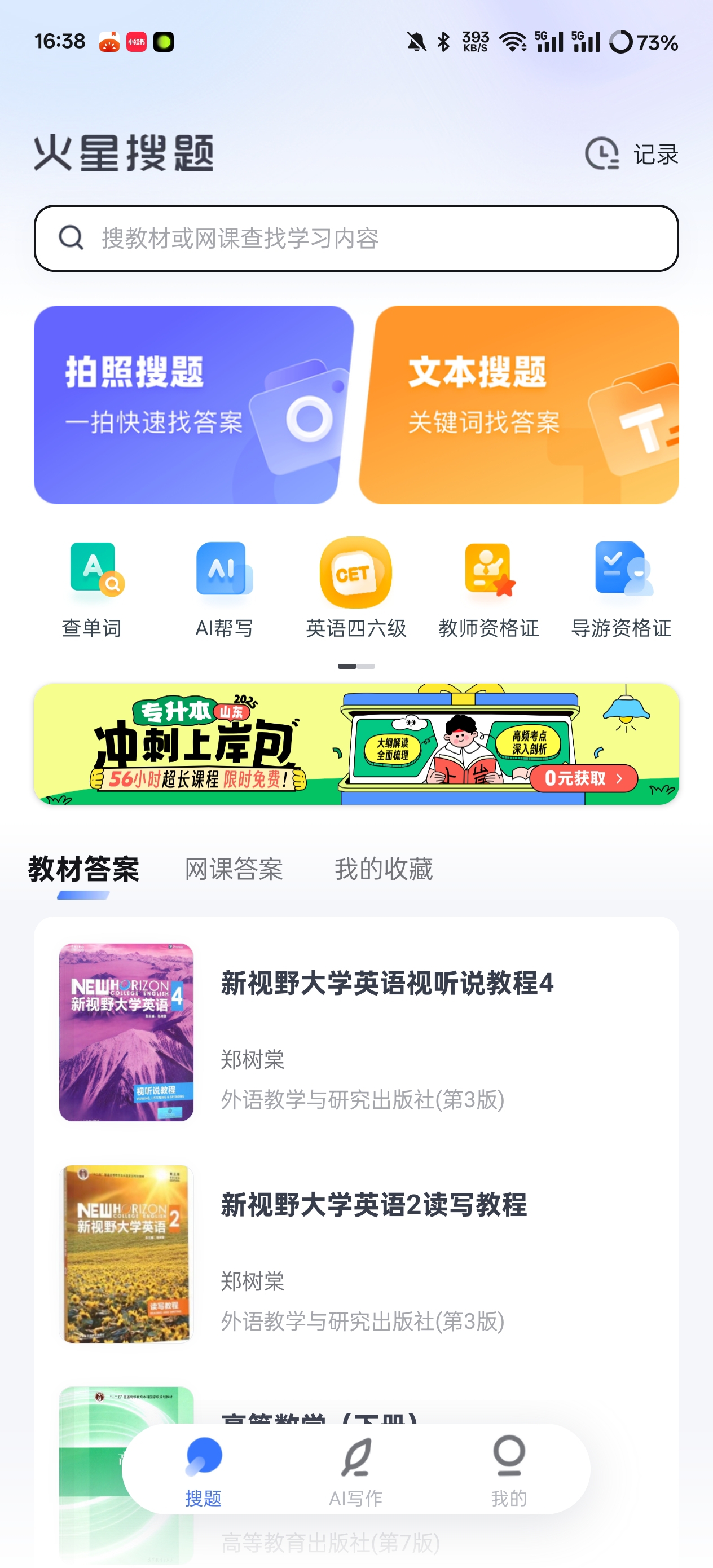Switch to 网课答案 tab

234,869
